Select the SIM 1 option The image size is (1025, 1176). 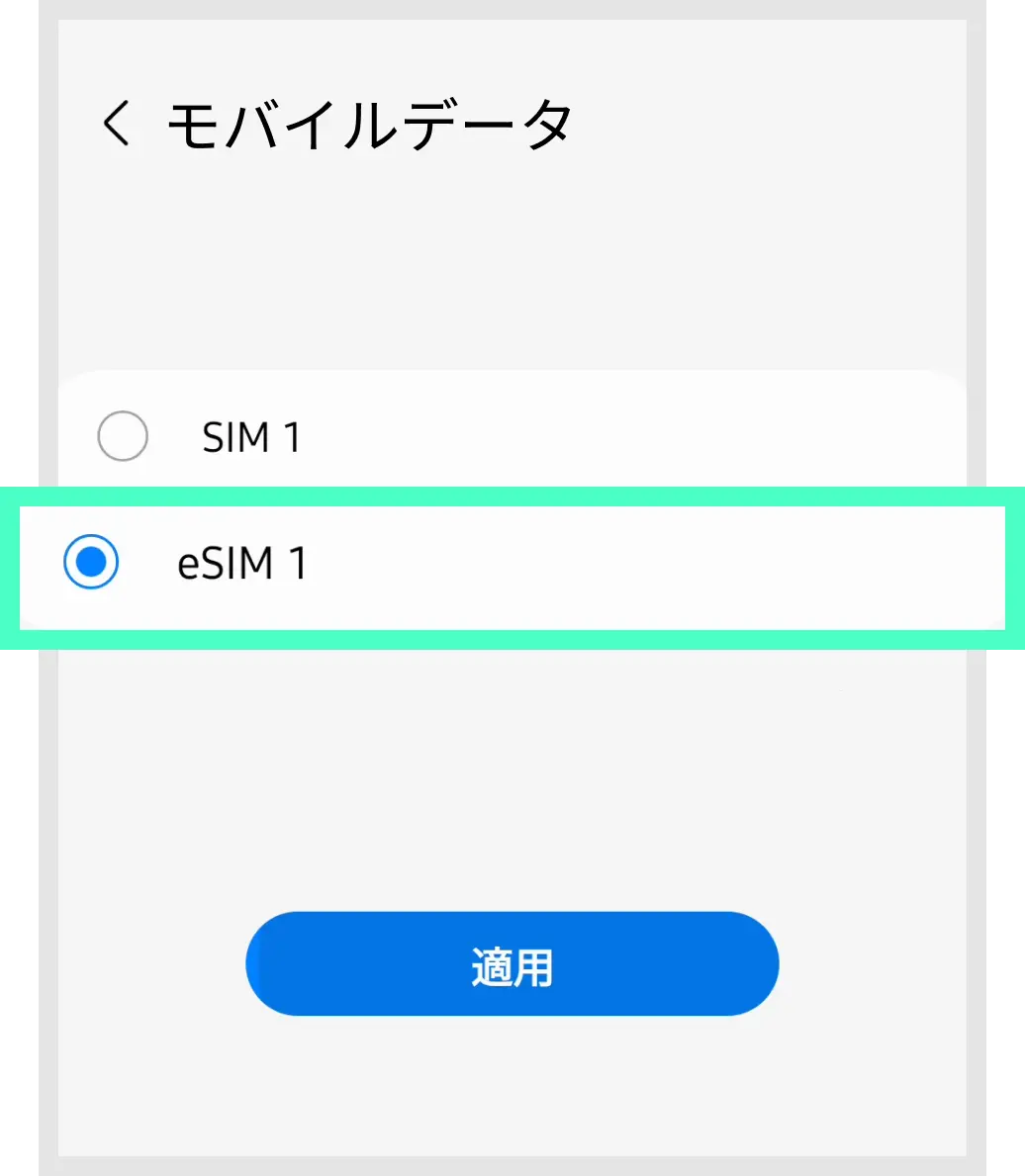(x=124, y=436)
